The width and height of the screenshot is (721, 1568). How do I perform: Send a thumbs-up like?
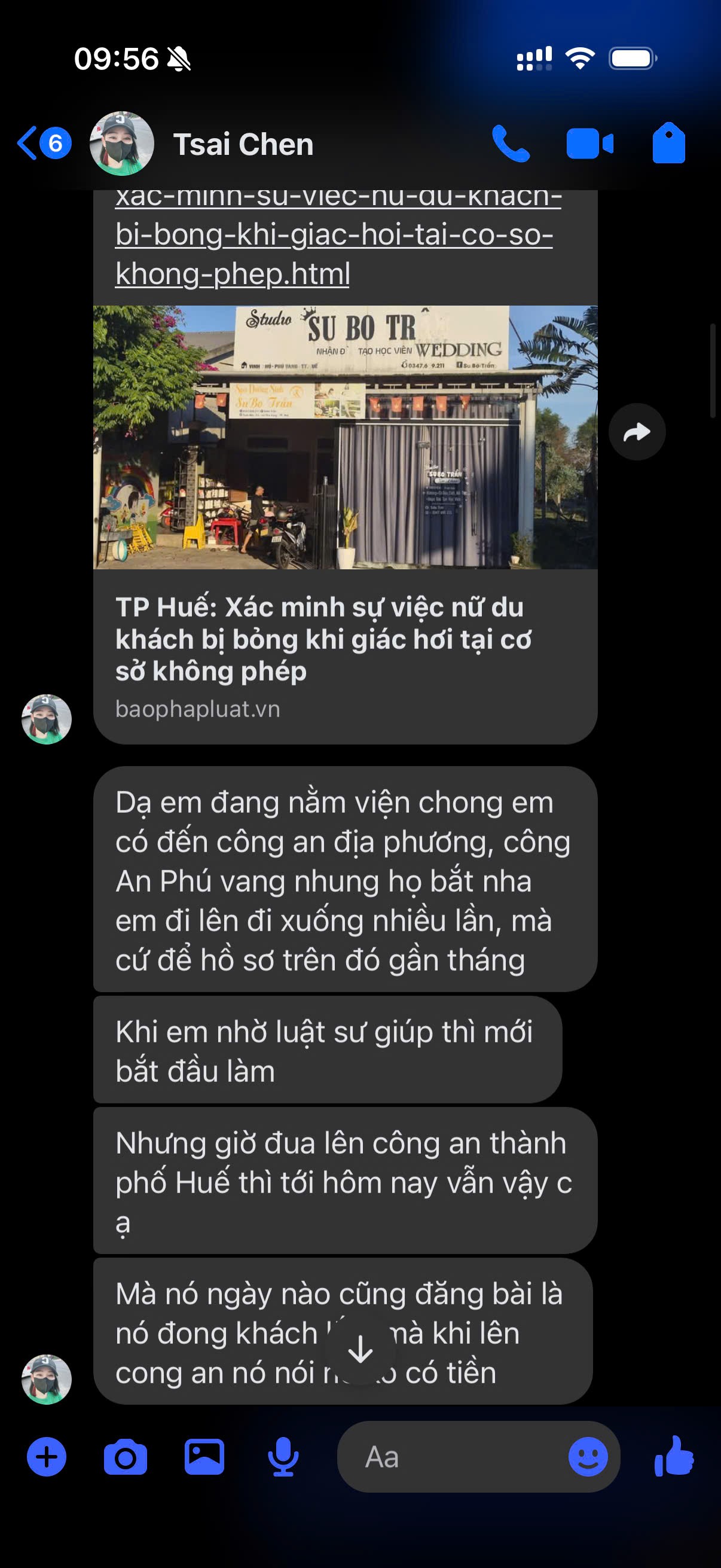[674, 1456]
